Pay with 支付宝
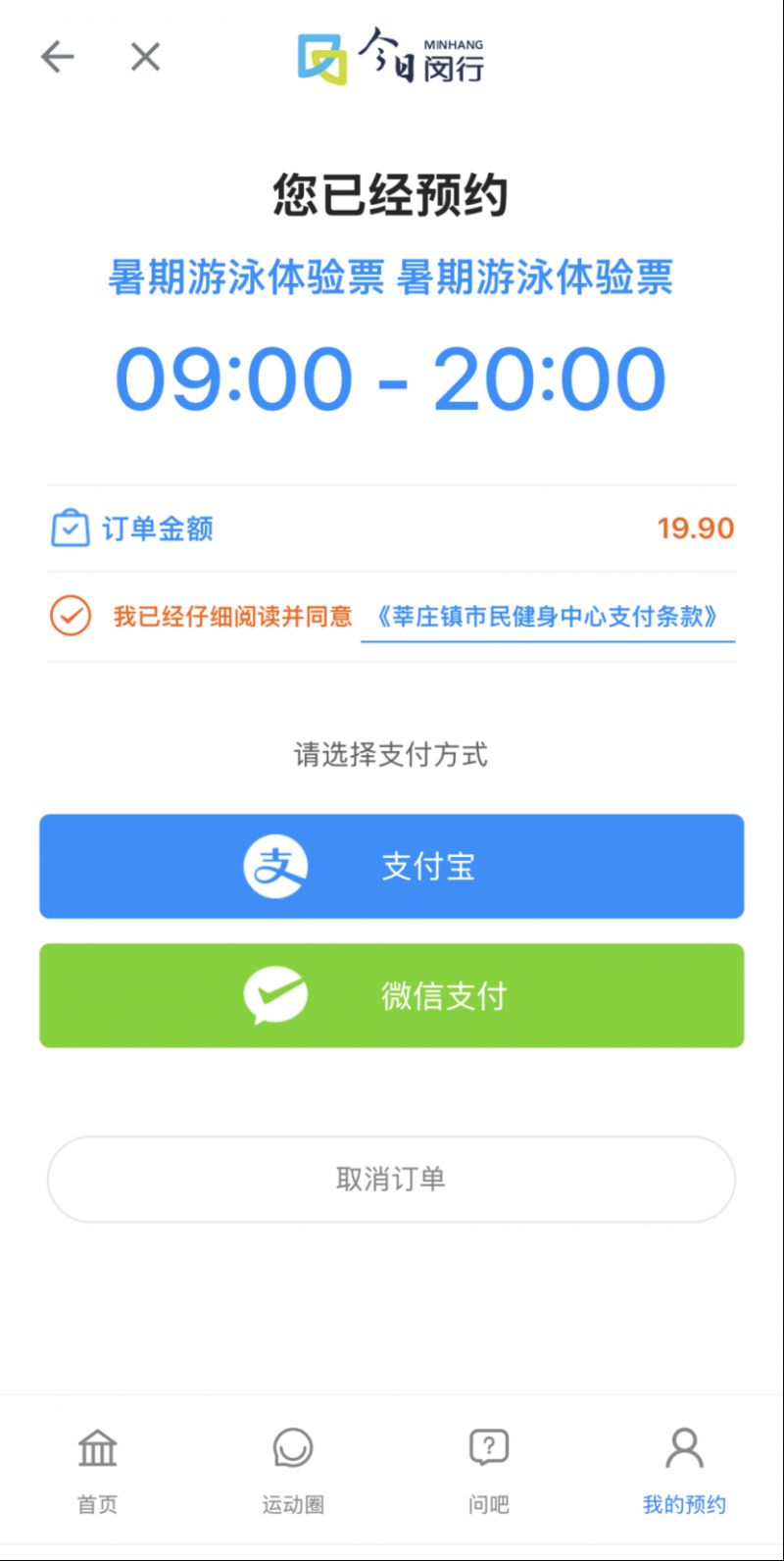Viewport: 784px width, 1561px height. pyautogui.click(x=391, y=866)
